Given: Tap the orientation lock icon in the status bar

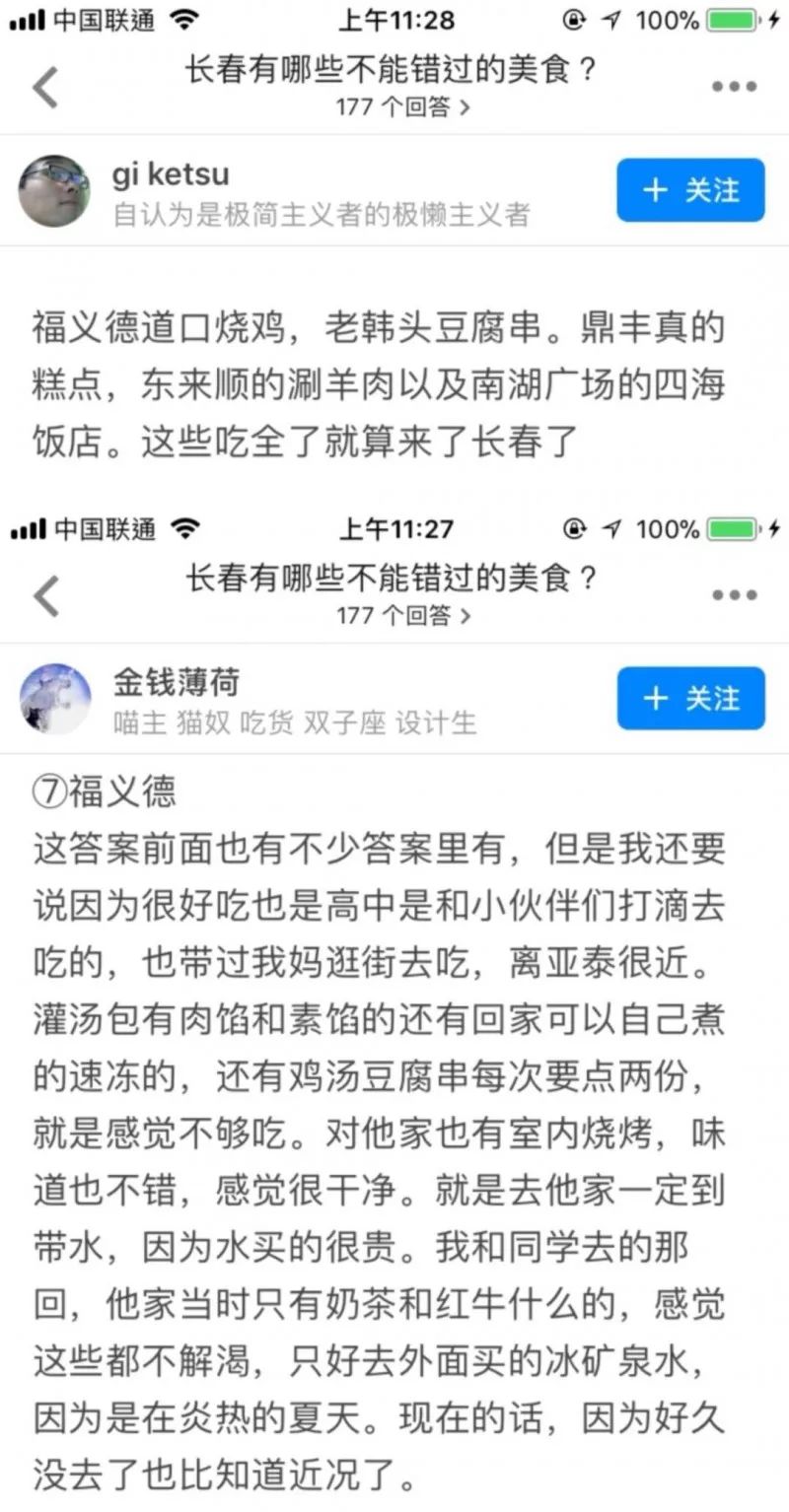Looking at the screenshot, I should coord(572,17).
